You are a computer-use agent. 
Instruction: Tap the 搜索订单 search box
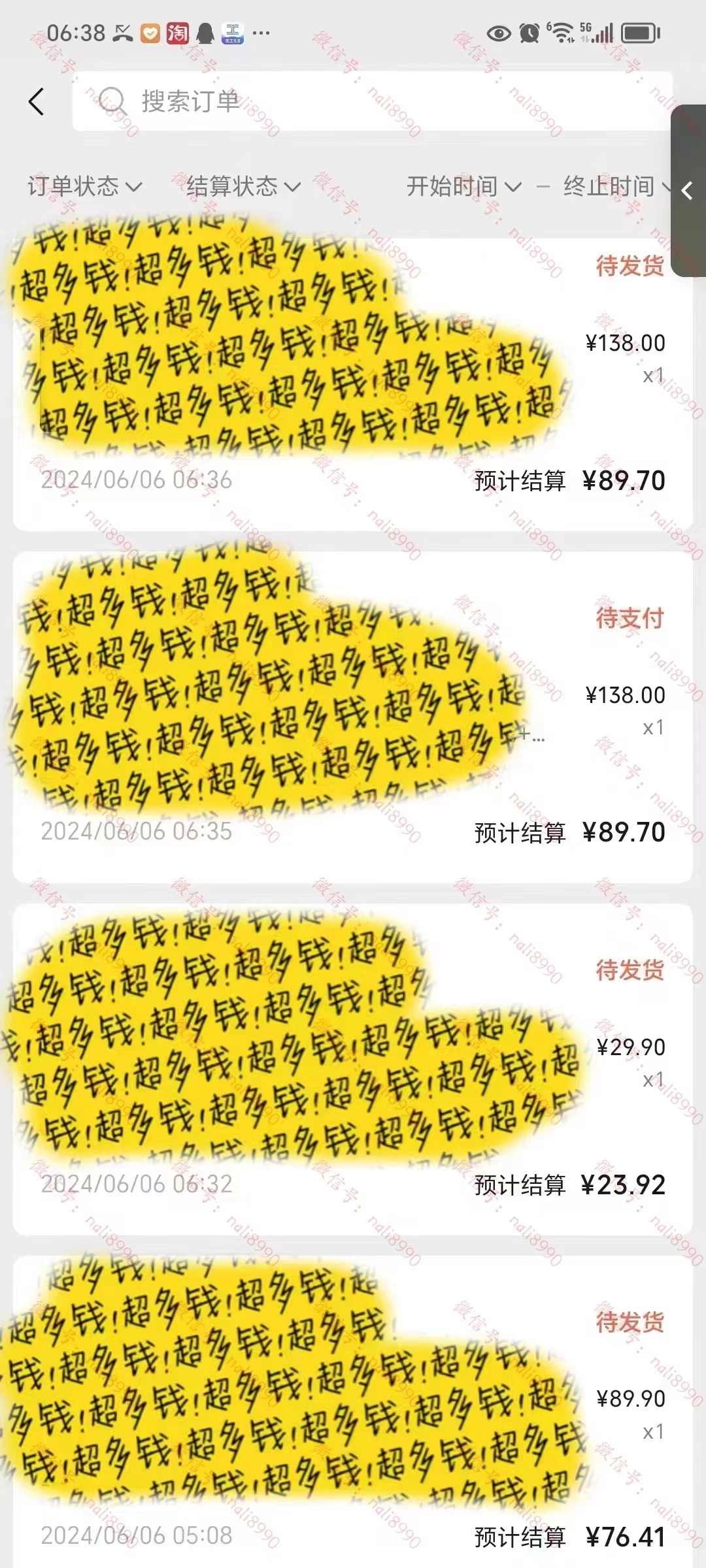[373, 101]
